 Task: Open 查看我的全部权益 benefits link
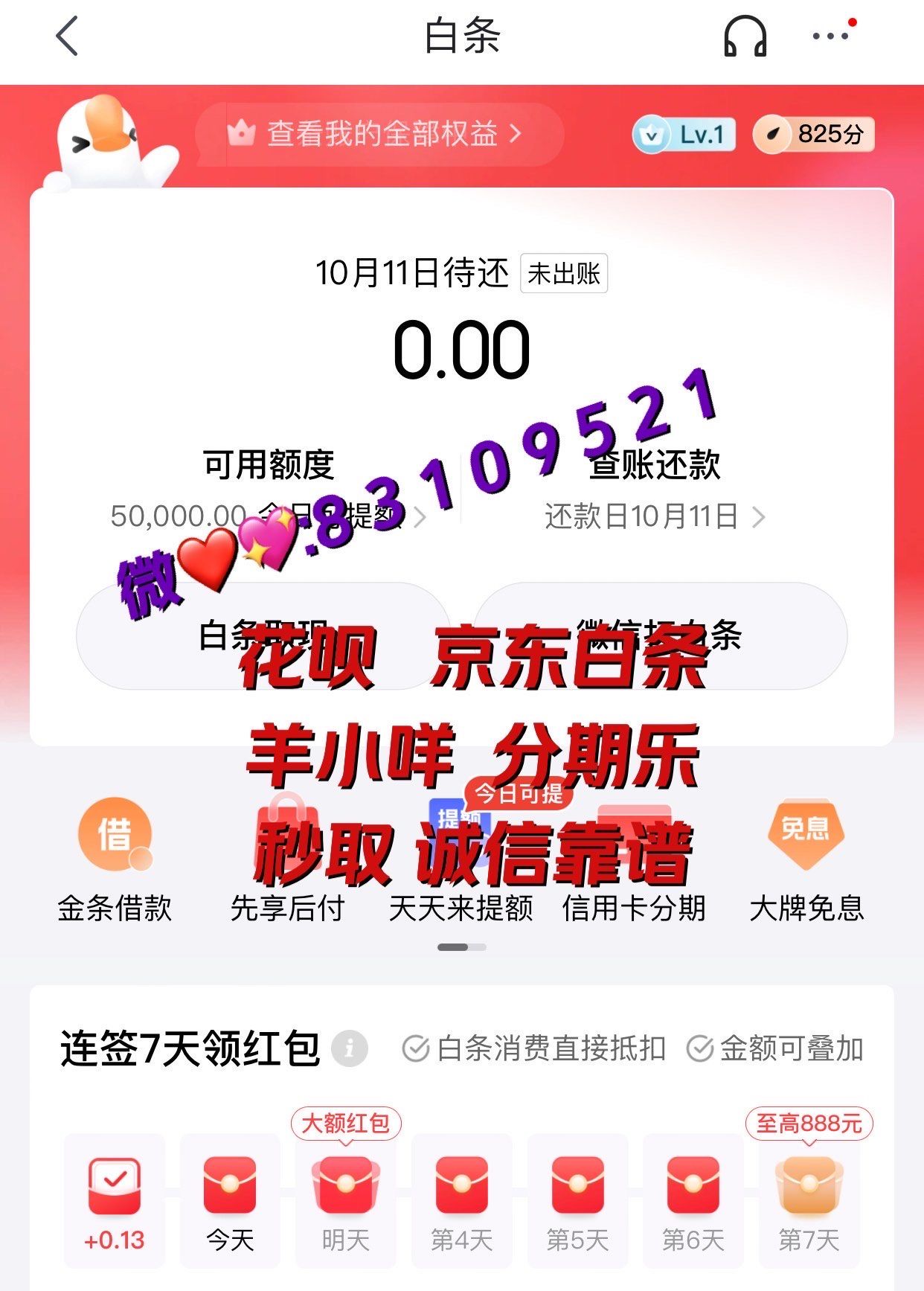(379, 135)
